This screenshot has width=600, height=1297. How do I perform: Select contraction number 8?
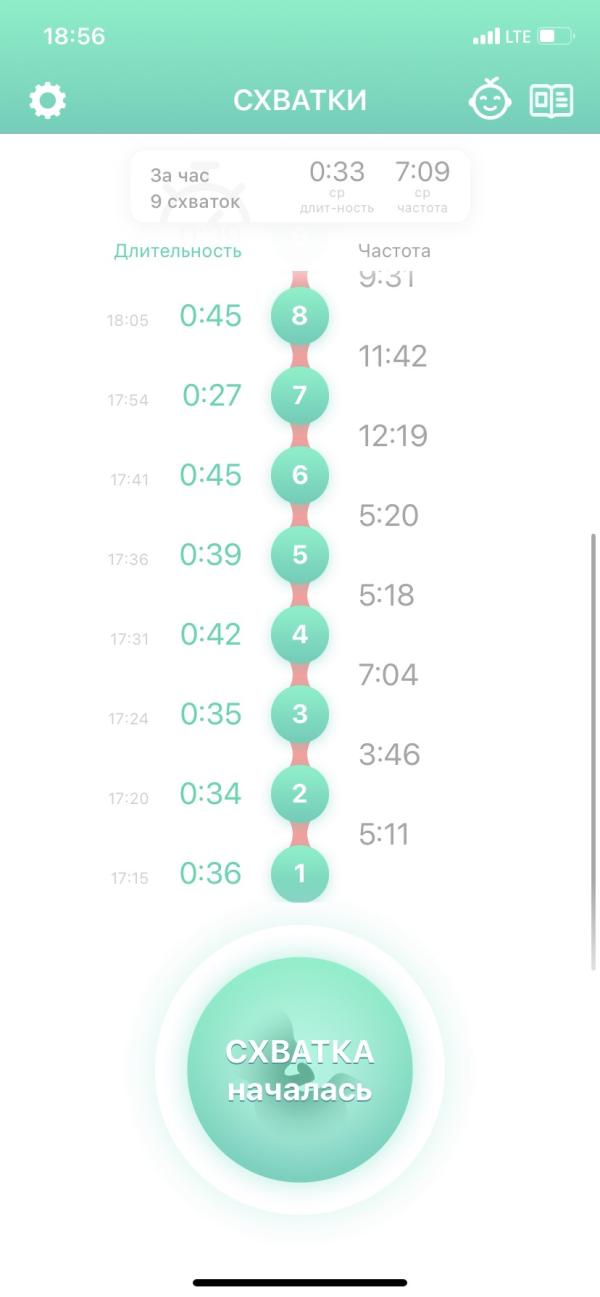[300, 316]
